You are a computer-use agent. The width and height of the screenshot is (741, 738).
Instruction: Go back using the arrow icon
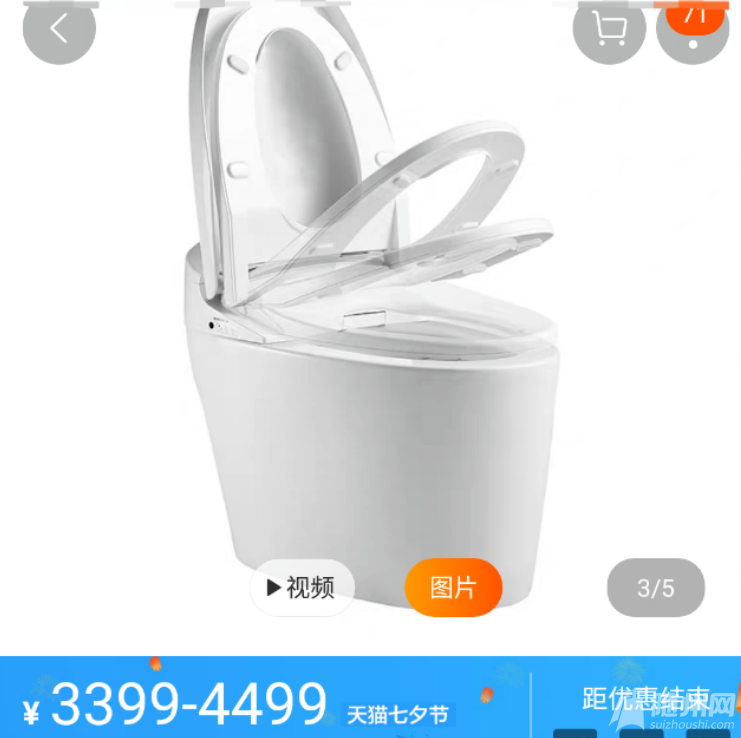click(59, 29)
